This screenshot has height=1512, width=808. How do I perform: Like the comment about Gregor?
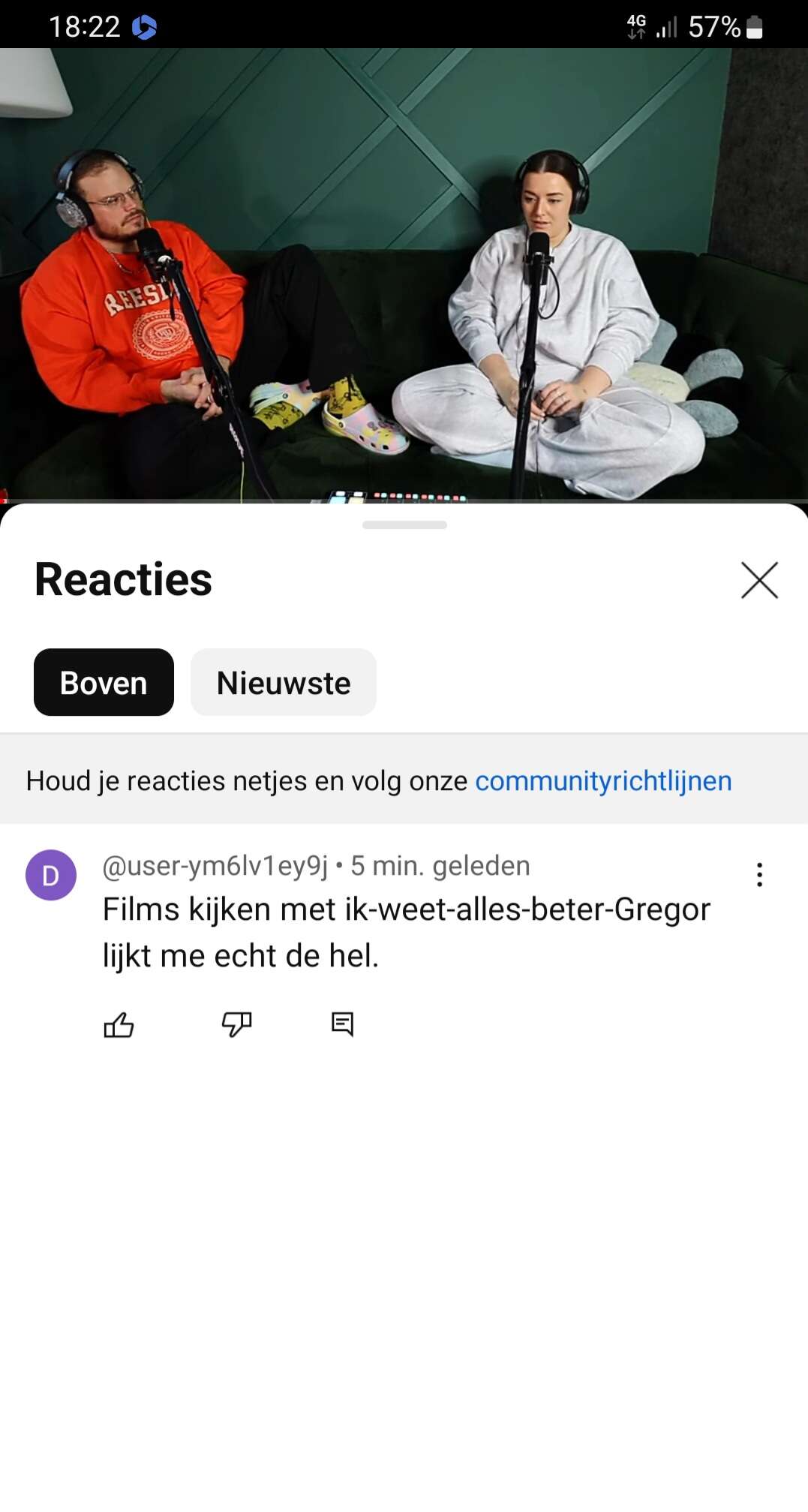point(119,1024)
